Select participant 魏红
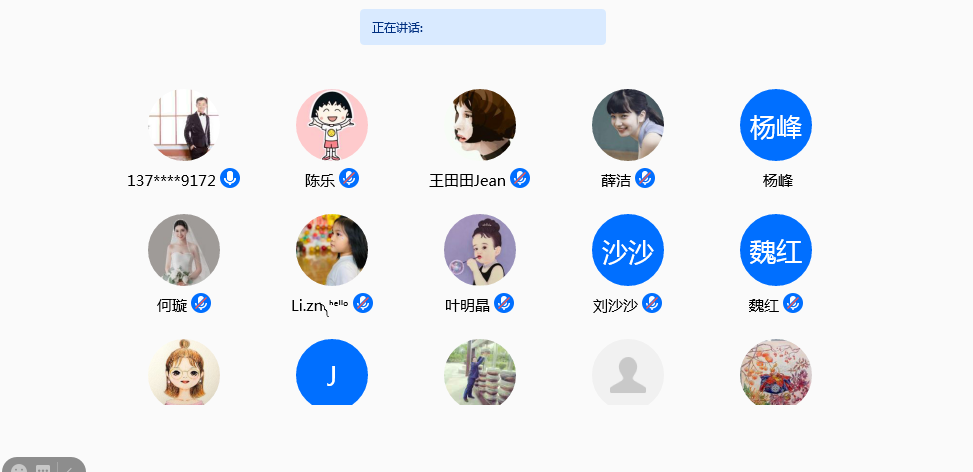The image size is (973, 472). click(x=776, y=250)
